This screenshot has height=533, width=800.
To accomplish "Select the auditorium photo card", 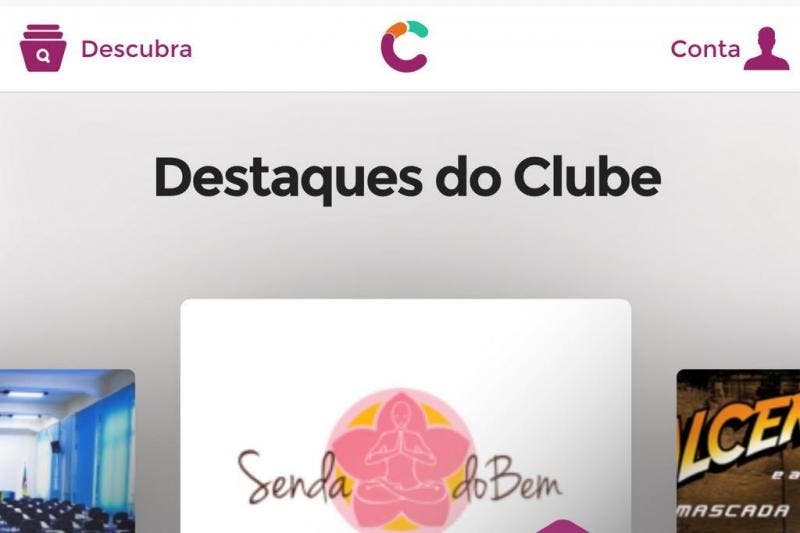I will (67, 450).
